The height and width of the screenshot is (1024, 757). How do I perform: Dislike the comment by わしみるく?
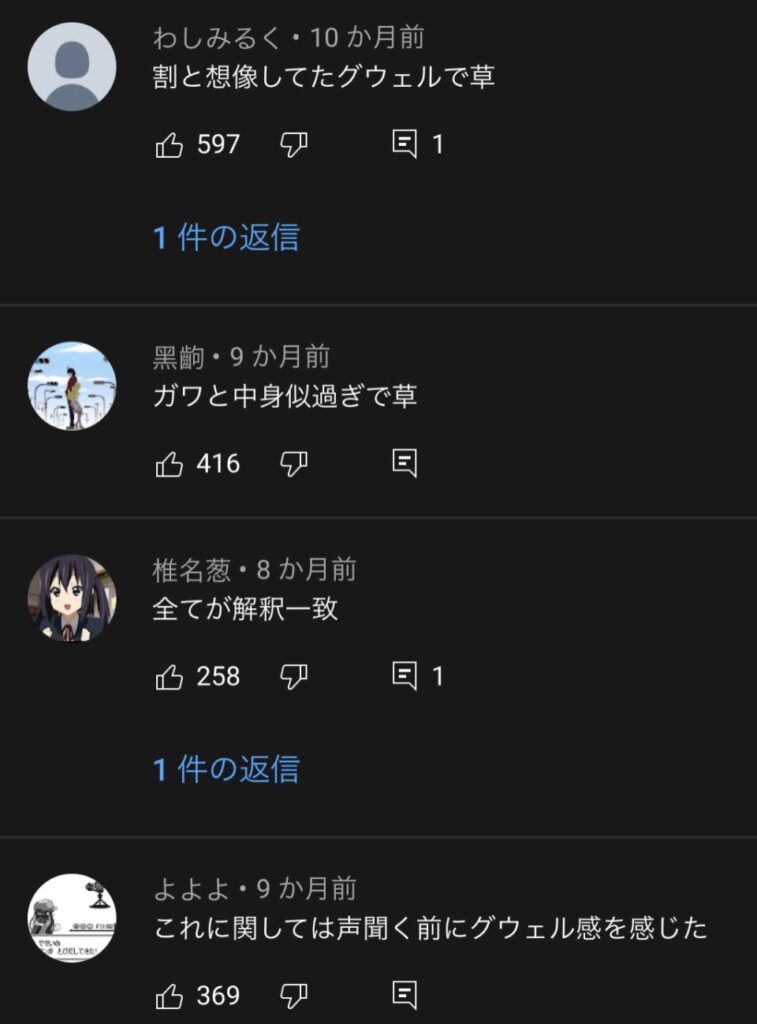(x=293, y=145)
